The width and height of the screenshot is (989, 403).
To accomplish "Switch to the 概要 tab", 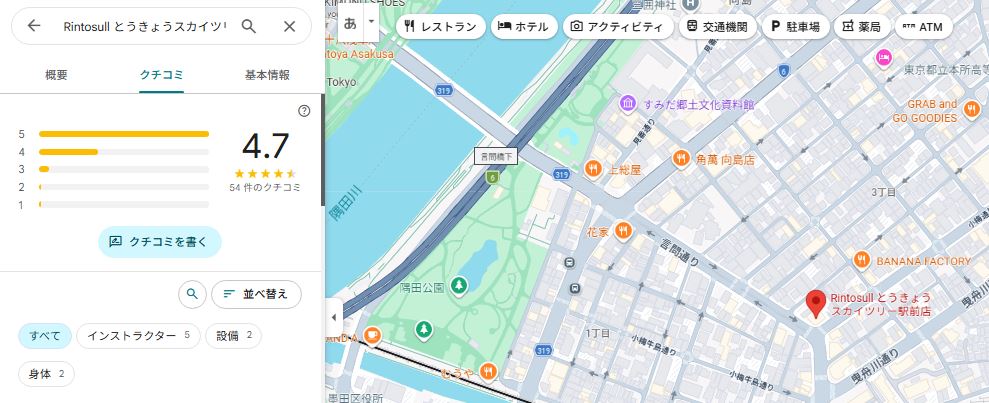I will point(57,75).
